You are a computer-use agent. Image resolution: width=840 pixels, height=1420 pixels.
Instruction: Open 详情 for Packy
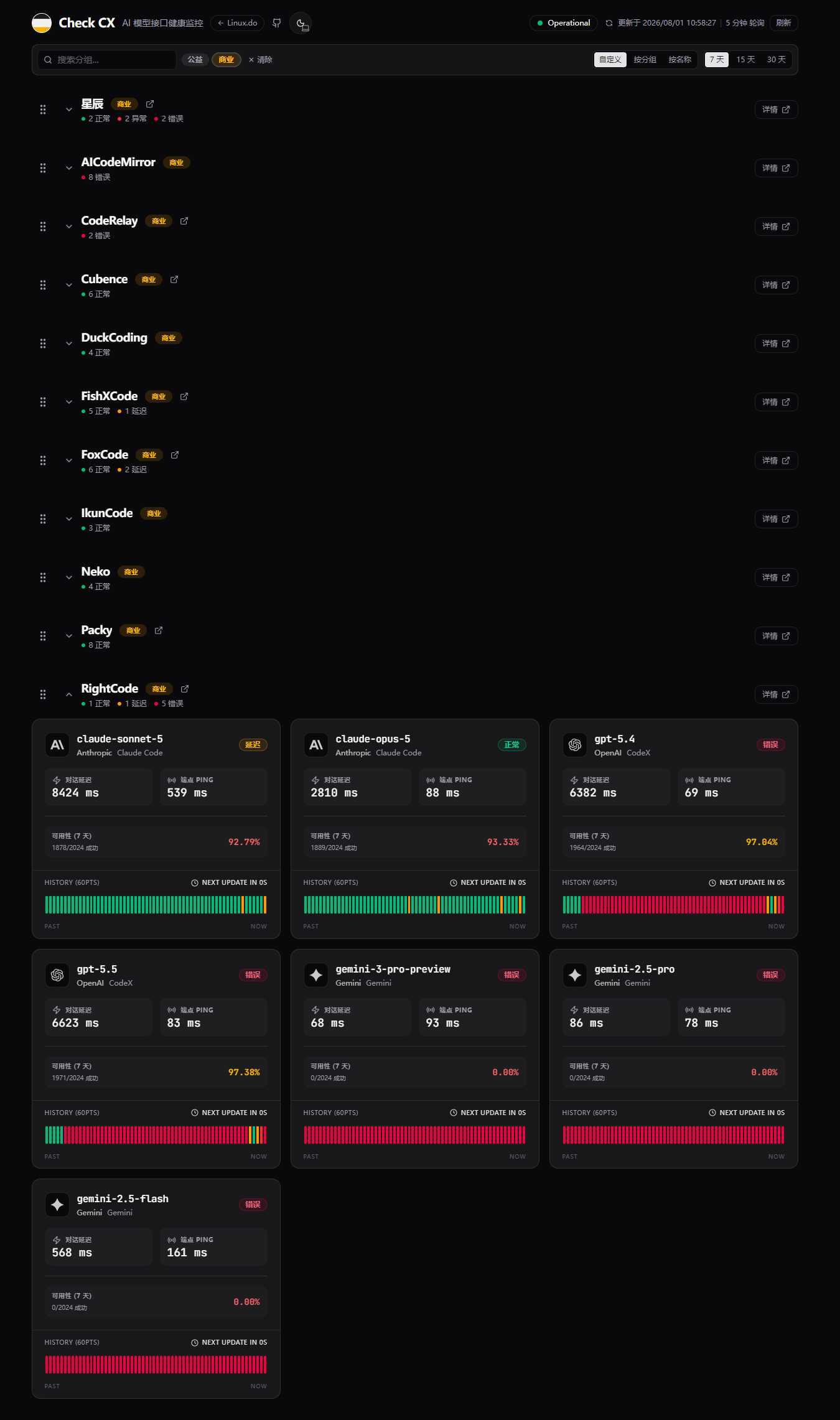click(x=776, y=636)
